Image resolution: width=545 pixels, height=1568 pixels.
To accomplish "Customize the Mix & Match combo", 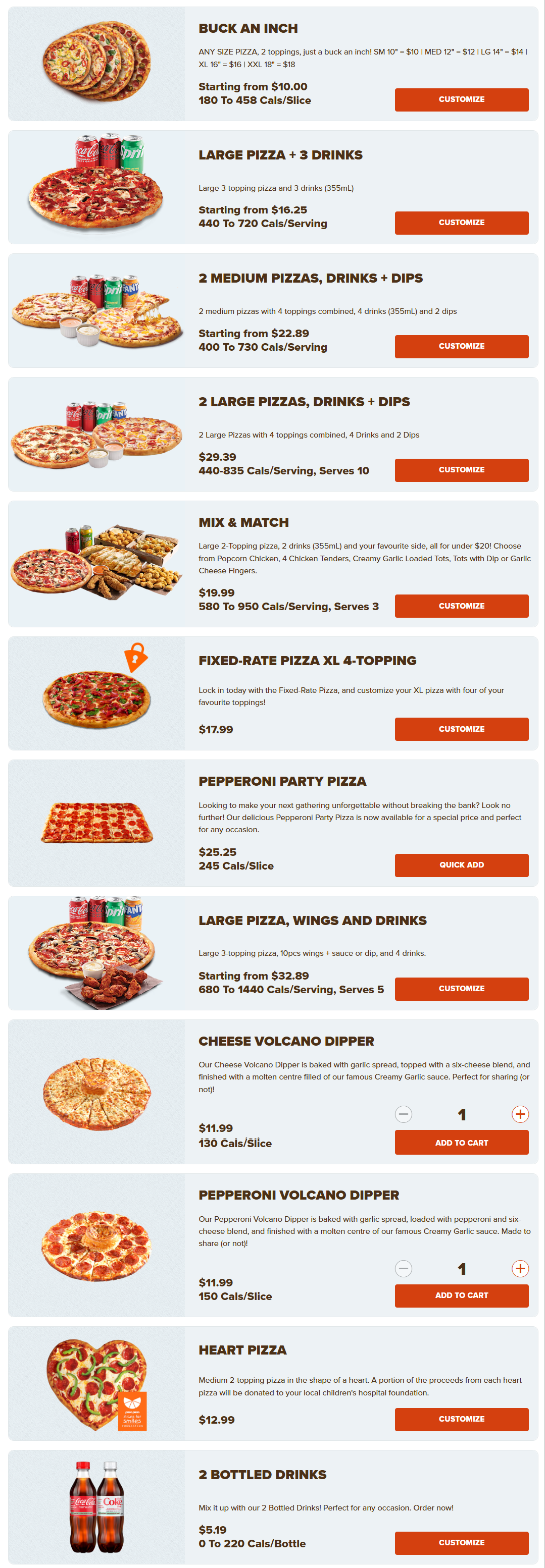I will coord(462,606).
